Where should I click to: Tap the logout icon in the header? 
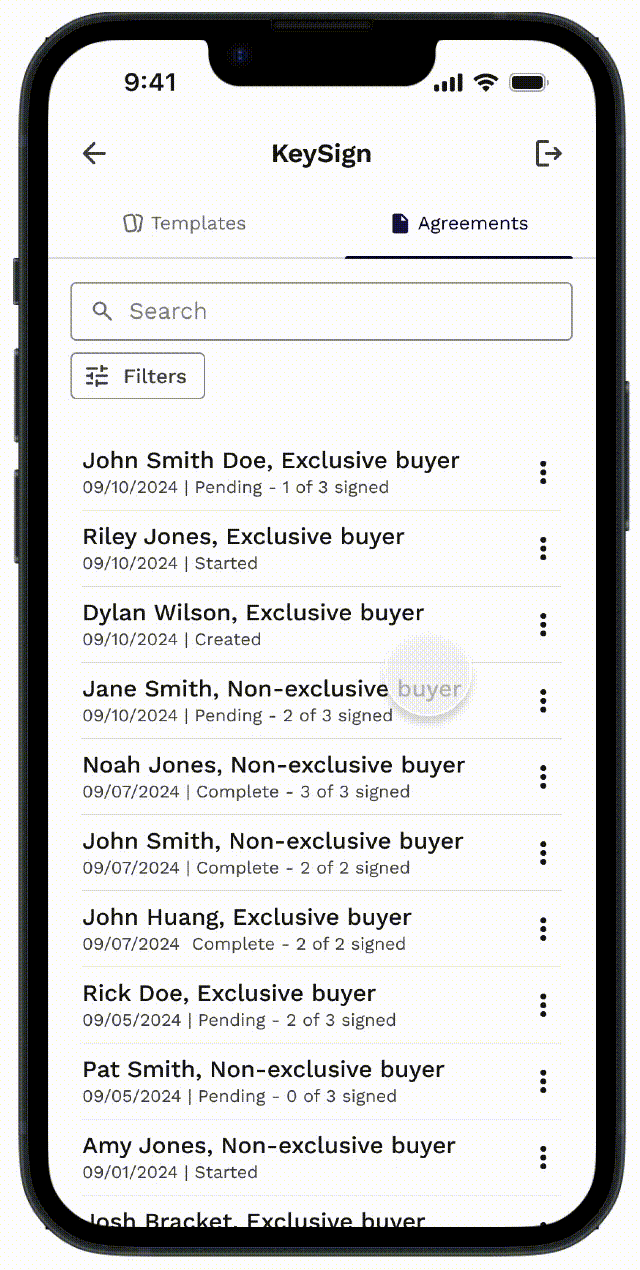[548, 153]
